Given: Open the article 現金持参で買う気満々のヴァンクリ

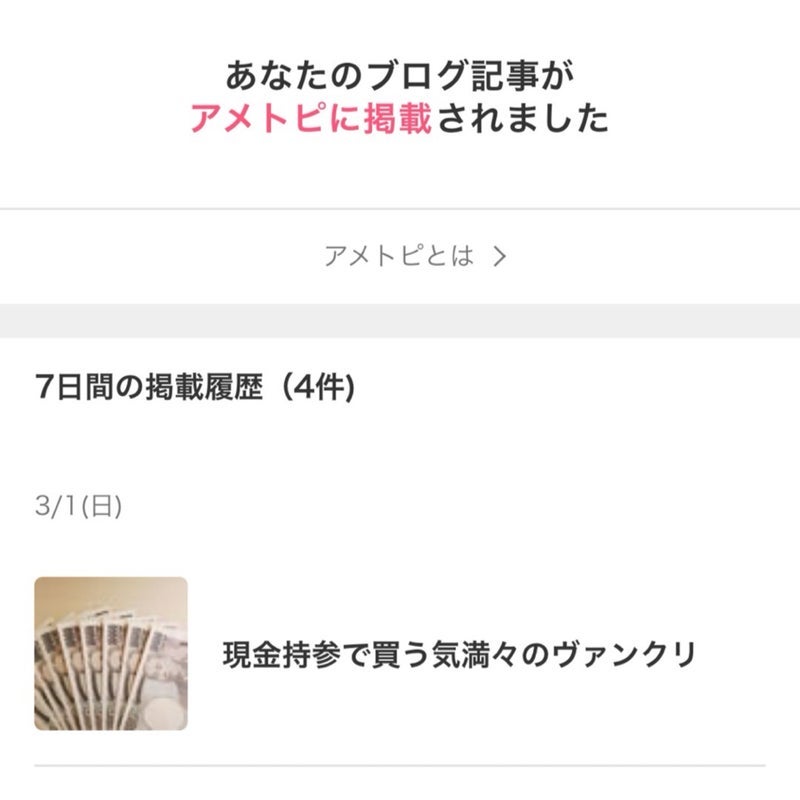Looking at the screenshot, I should click(x=458, y=655).
